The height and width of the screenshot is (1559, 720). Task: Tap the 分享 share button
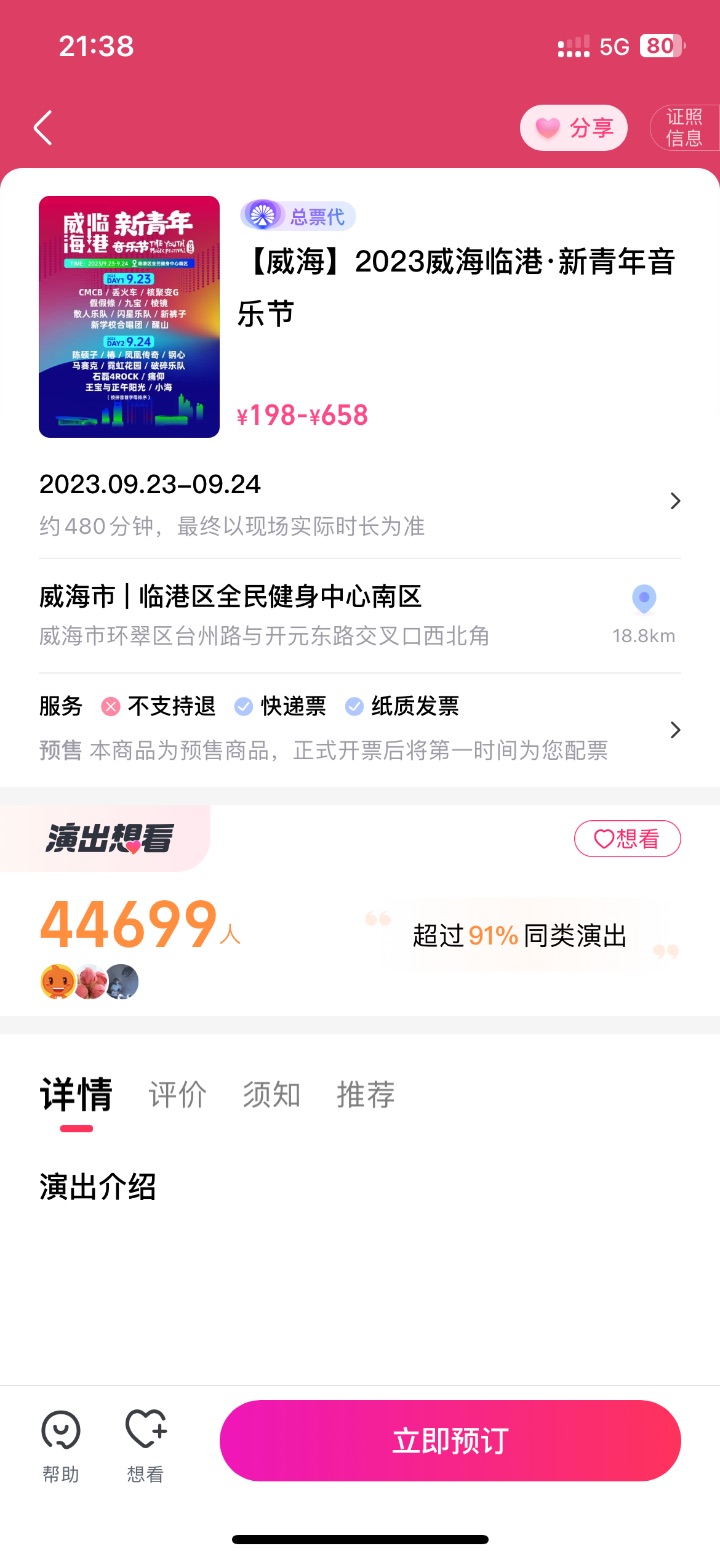coord(573,128)
